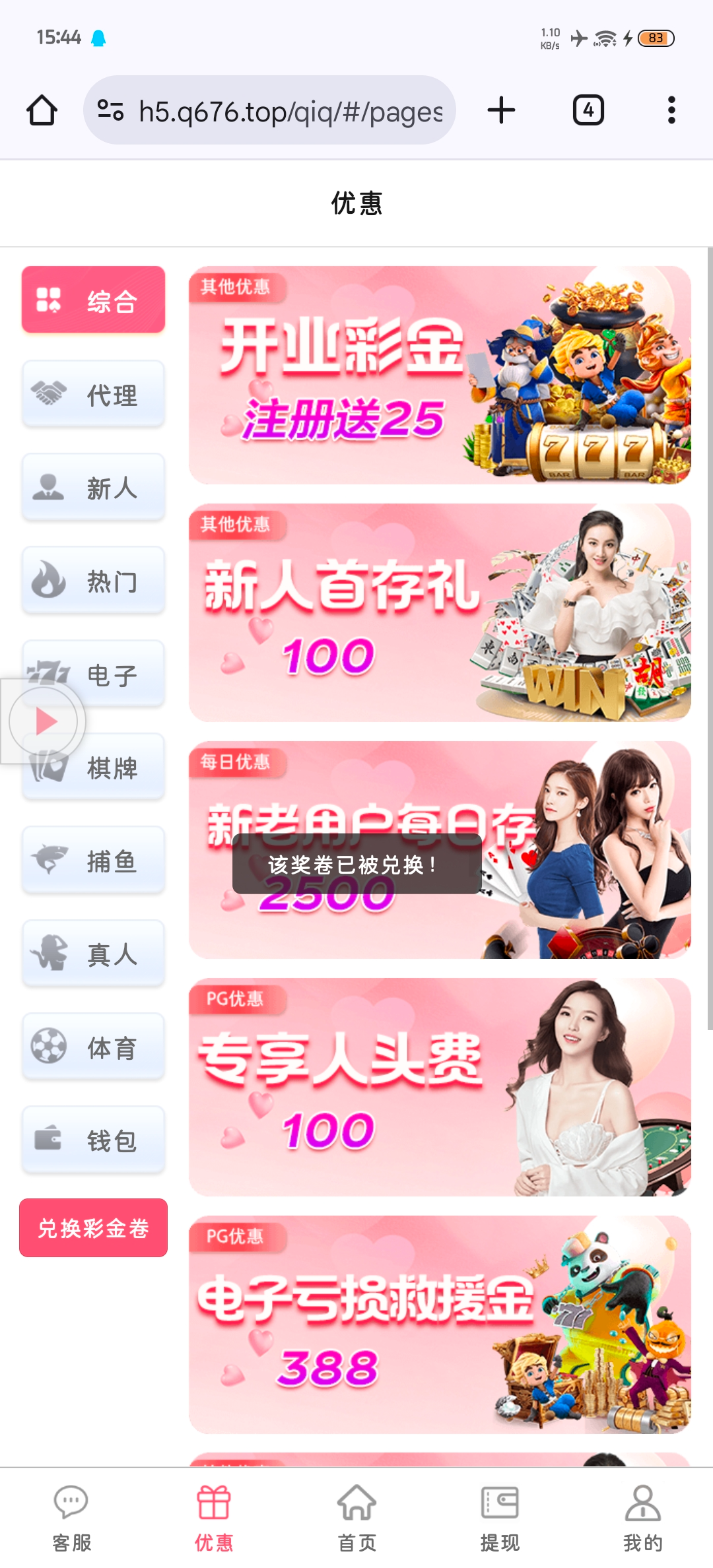Select the 体育 category
Screen dimensions: 713x1568
pyautogui.click(x=93, y=1047)
